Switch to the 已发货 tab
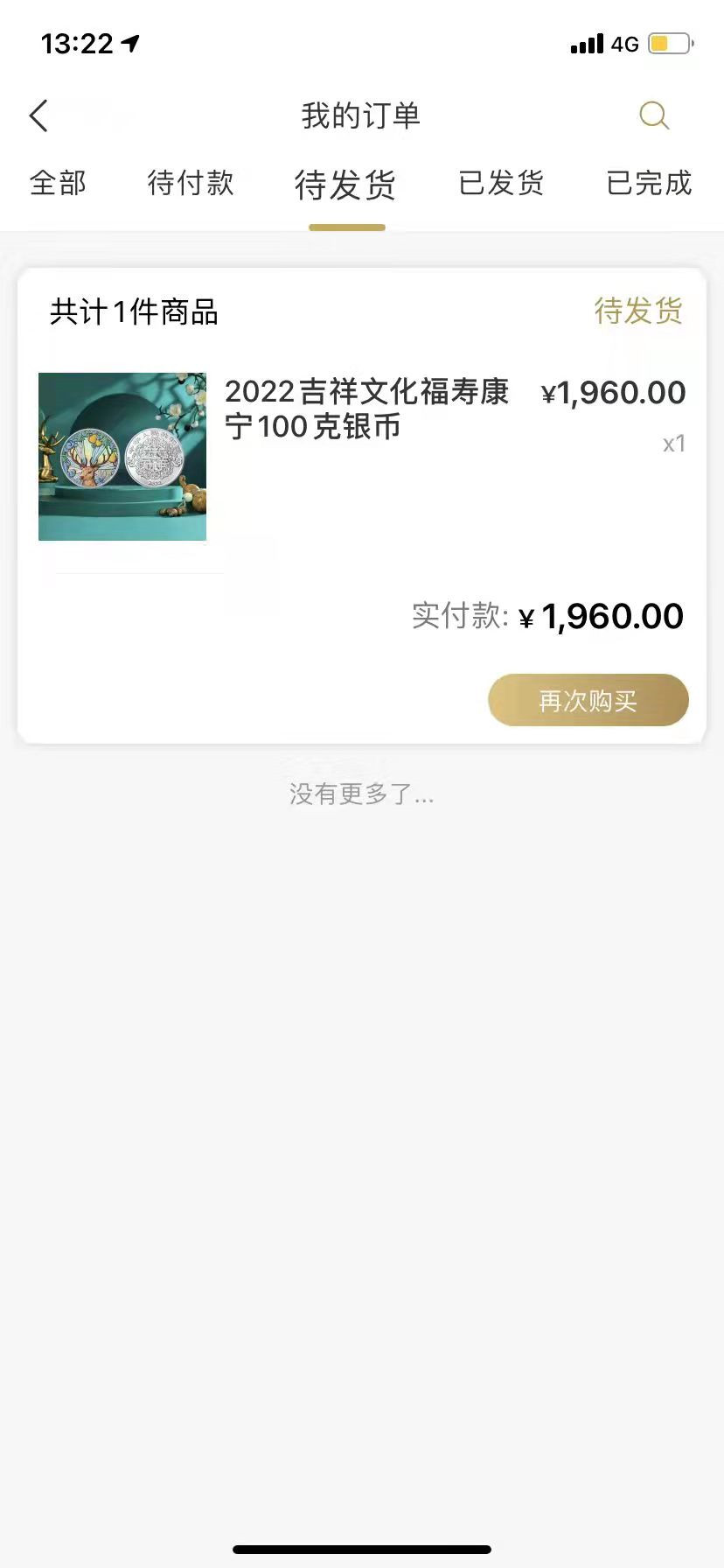The width and height of the screenshot is (724, 1568). click(501, 183)
